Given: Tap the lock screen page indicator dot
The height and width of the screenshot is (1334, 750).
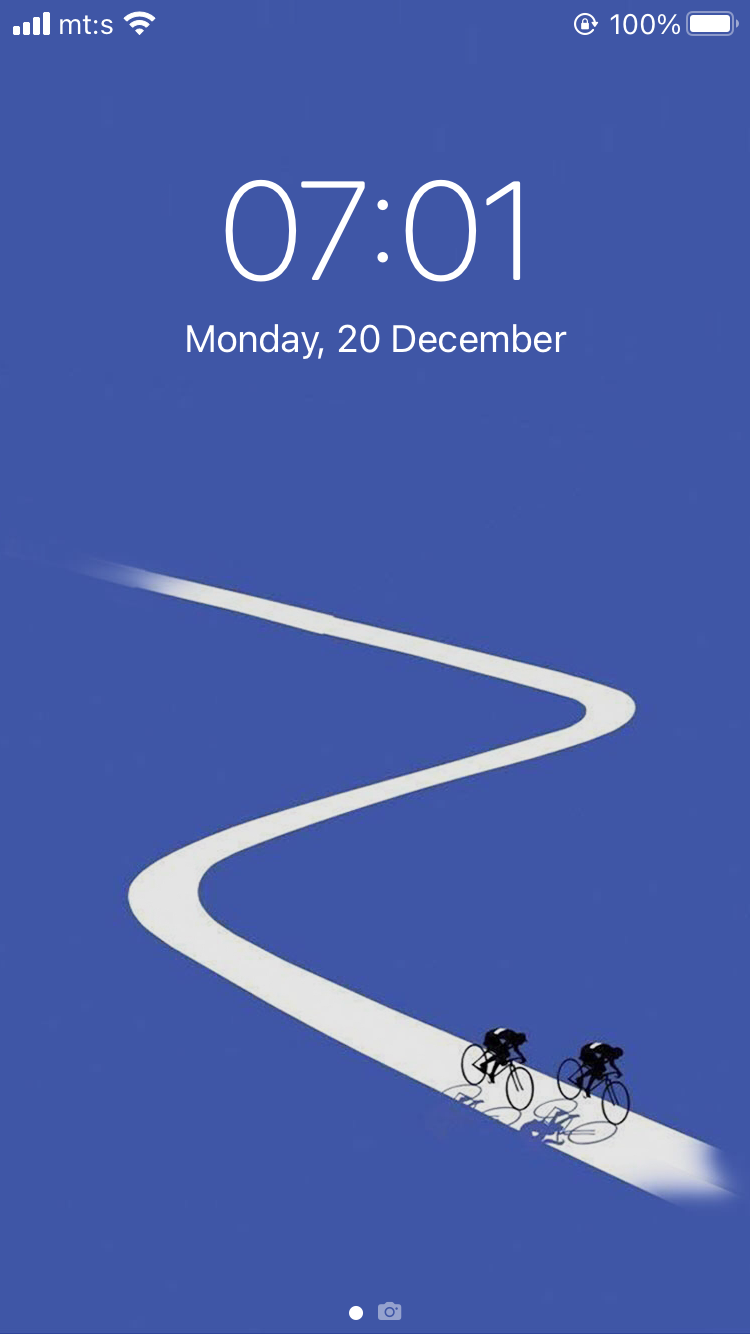Looking at the screenshot, I should [x=356, y=1312].
